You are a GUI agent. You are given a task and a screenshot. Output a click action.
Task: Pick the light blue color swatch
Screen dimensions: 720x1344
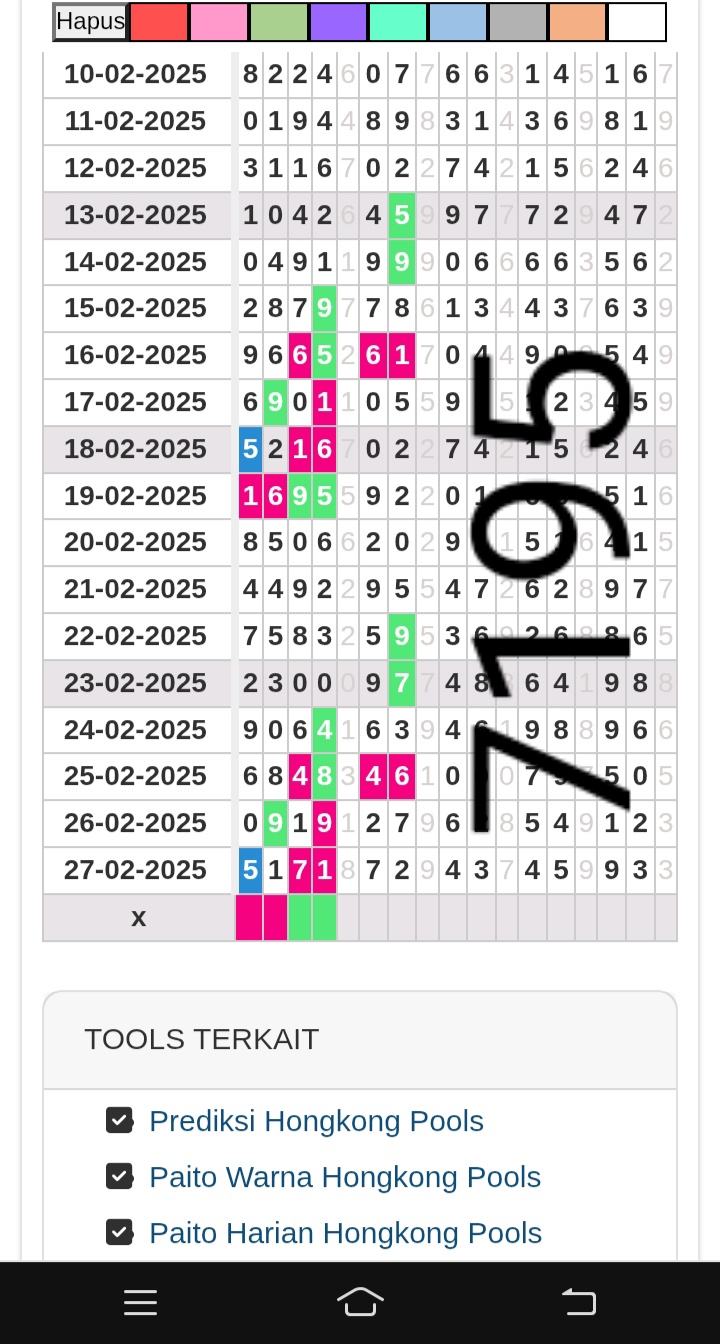click(458, 22)
